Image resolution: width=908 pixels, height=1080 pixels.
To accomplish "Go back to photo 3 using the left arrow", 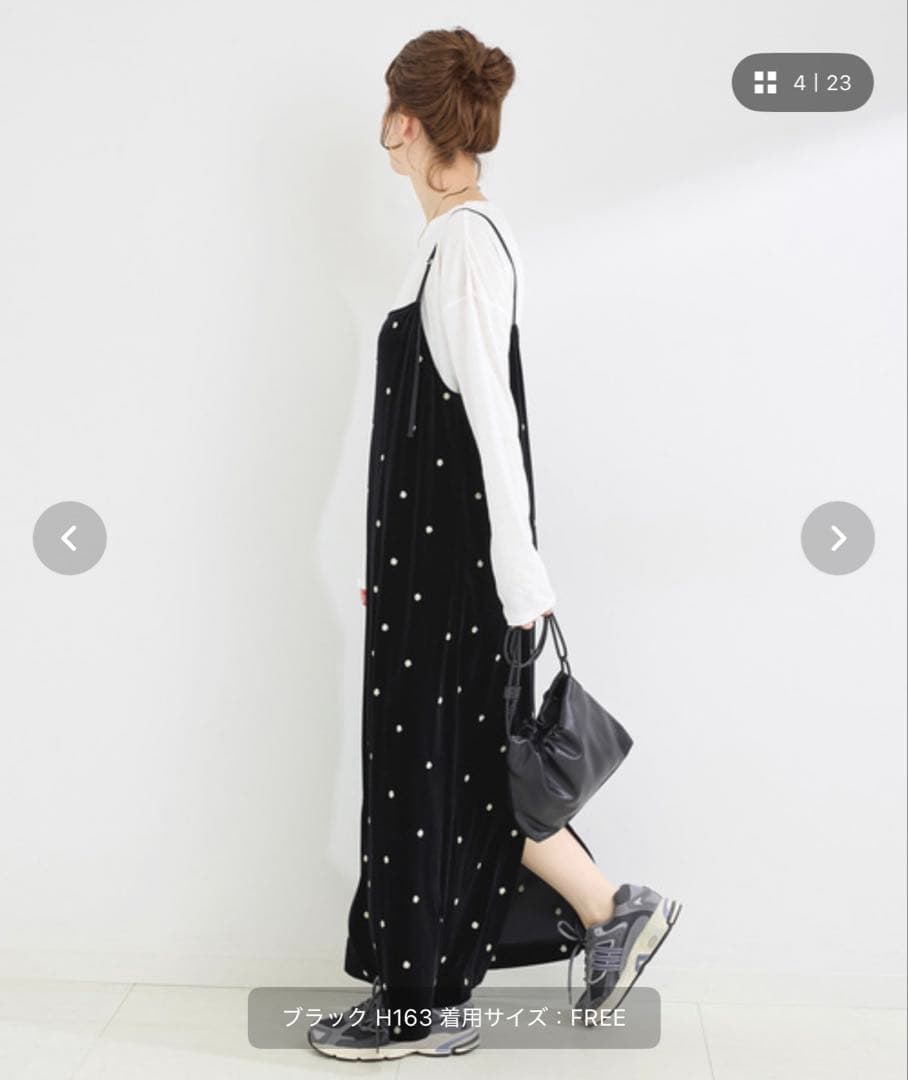I will (68, 537).
